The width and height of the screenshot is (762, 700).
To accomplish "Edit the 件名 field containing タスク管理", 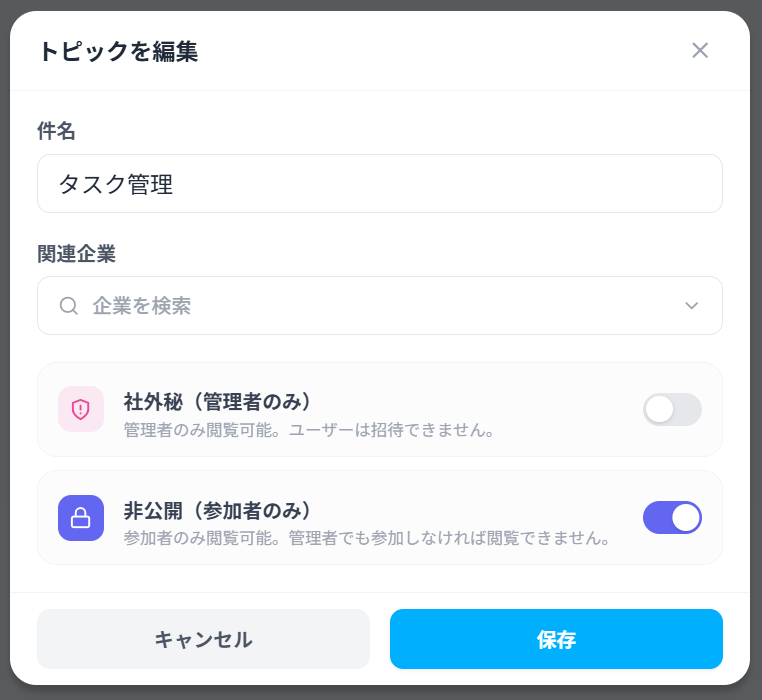I will pyautogui.click(x=380, y=184).
